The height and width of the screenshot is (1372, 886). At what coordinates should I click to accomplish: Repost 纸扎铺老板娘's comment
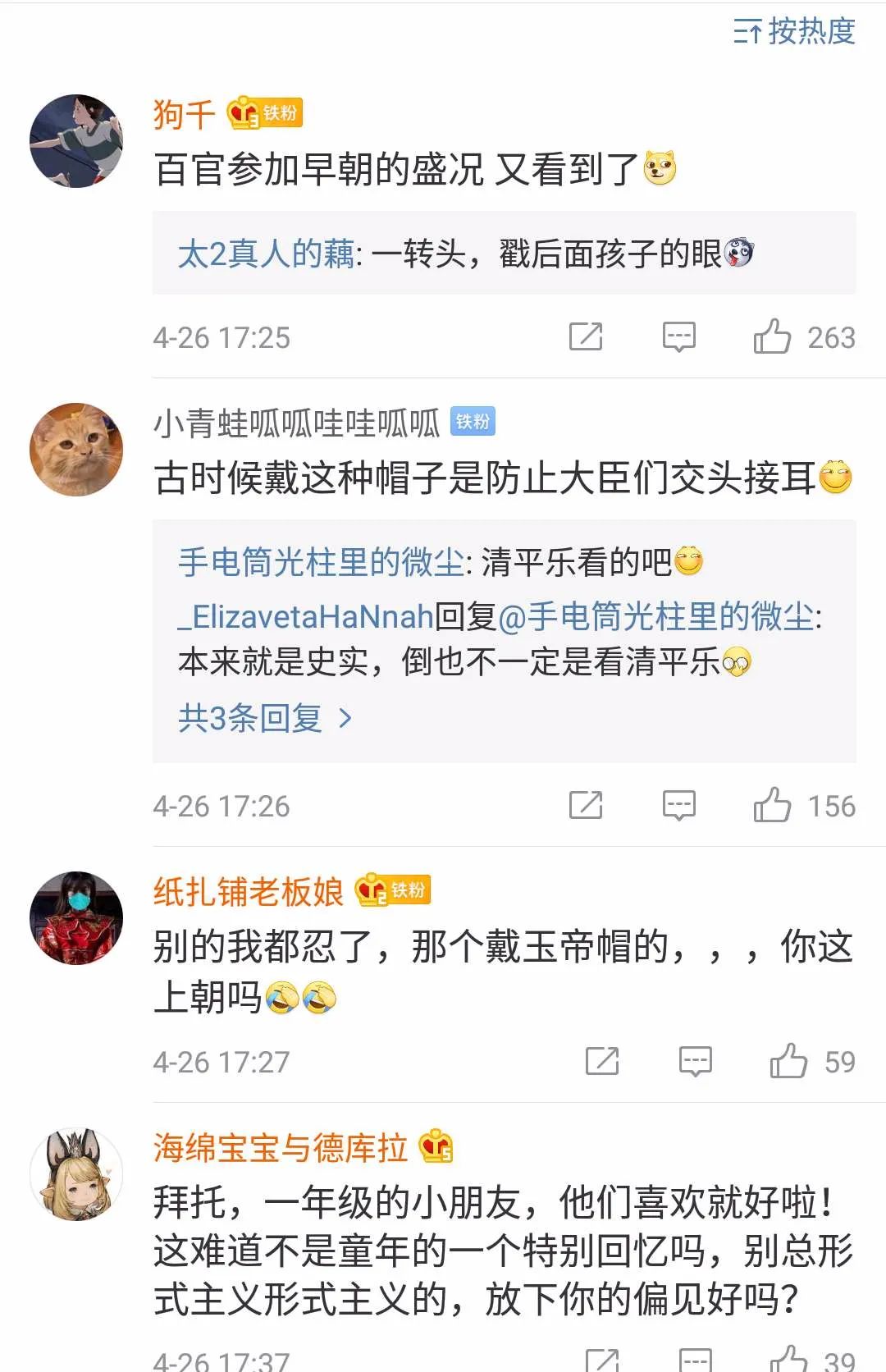602,1061
